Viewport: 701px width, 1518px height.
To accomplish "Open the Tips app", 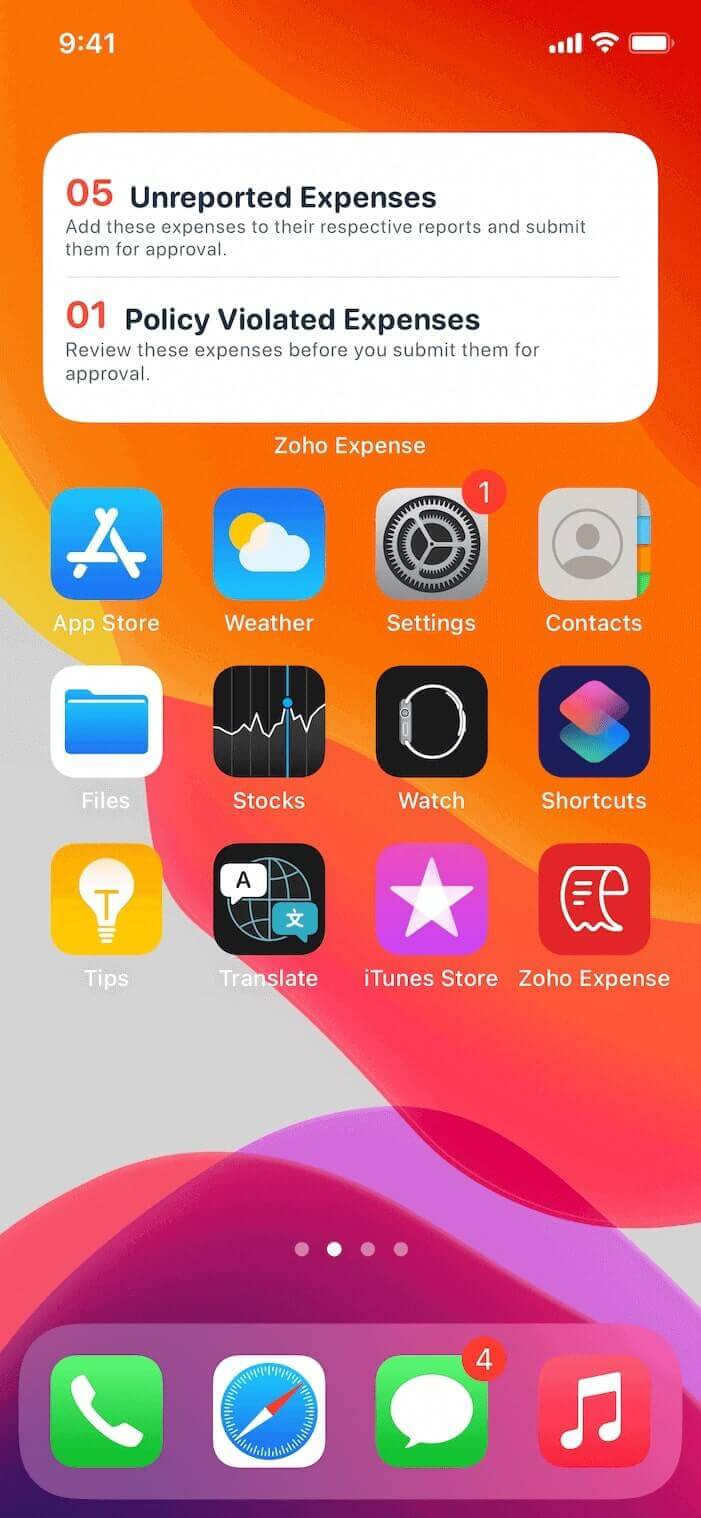I will point(106,899).
